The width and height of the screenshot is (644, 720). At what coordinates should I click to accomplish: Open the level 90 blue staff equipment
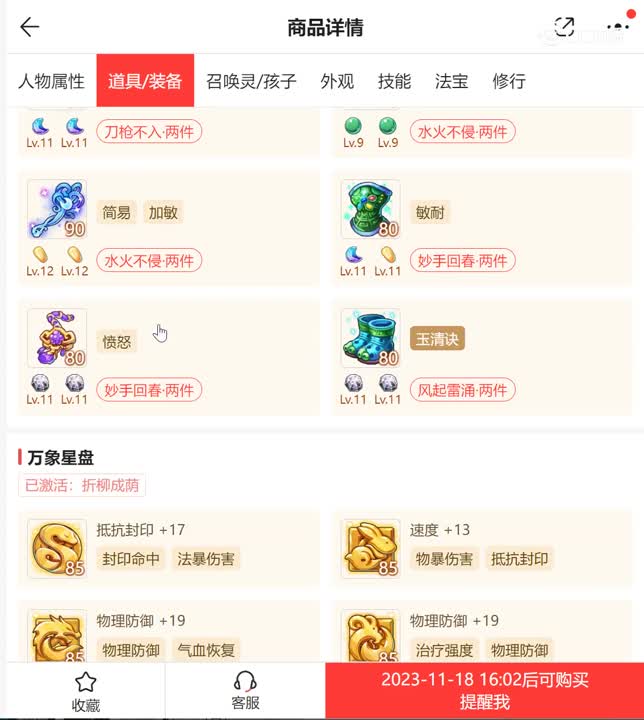click(58, 210)
